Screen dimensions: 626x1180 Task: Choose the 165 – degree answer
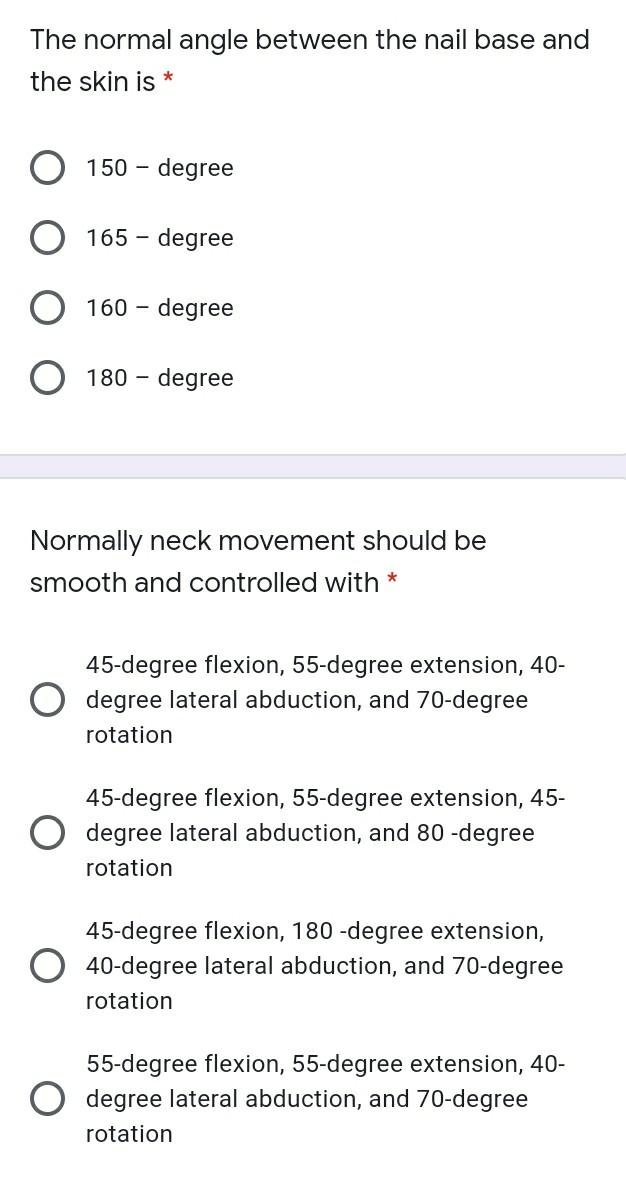coord(48,238)
